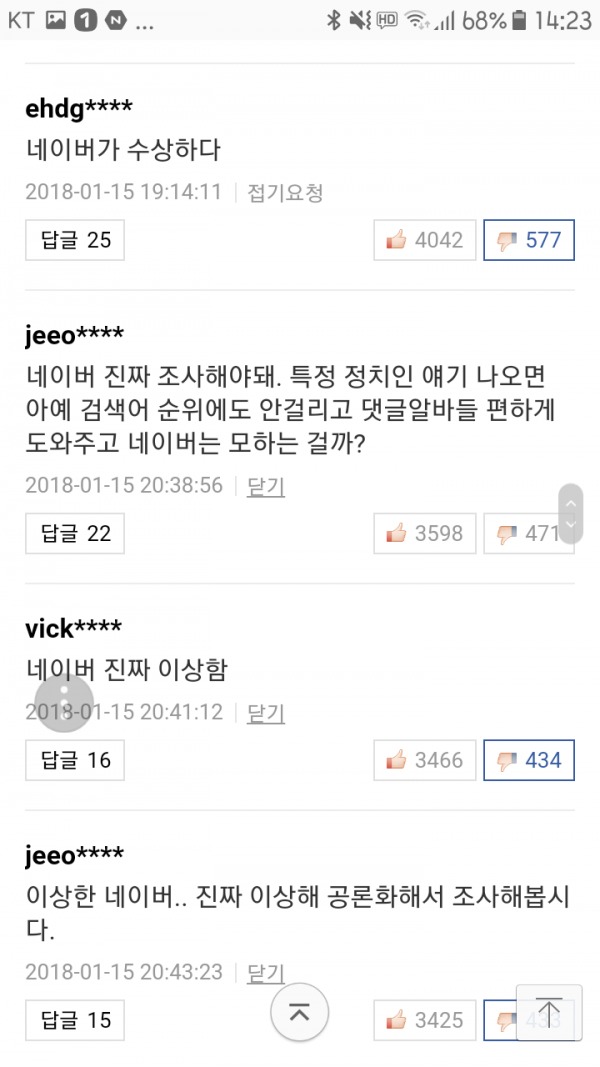Tap the scrollbar handle on the right edge
This screenshot has height=1067, width=600.
click(x=570, y=514)
